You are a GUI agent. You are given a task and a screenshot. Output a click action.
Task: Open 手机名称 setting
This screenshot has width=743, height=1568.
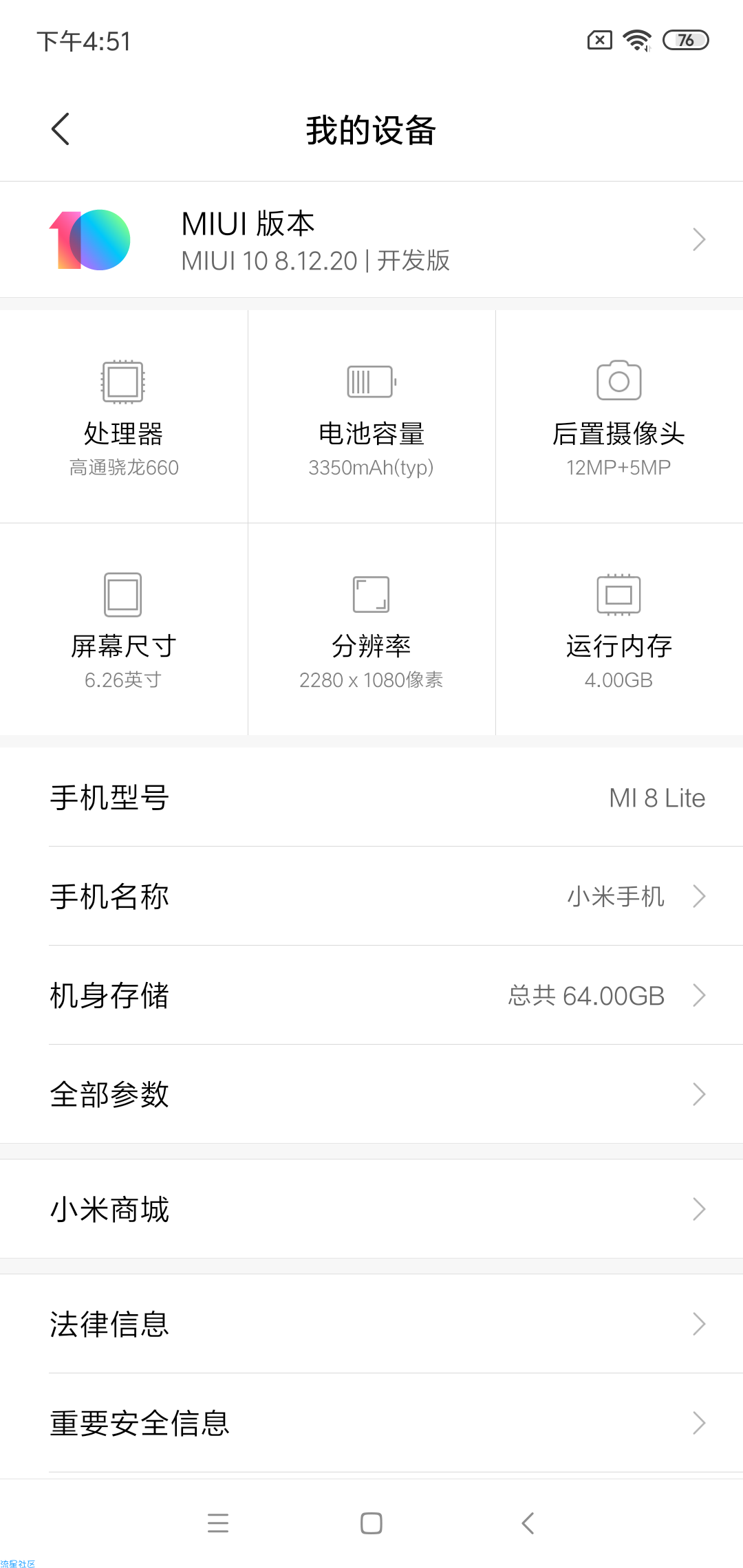click(371, 896)
